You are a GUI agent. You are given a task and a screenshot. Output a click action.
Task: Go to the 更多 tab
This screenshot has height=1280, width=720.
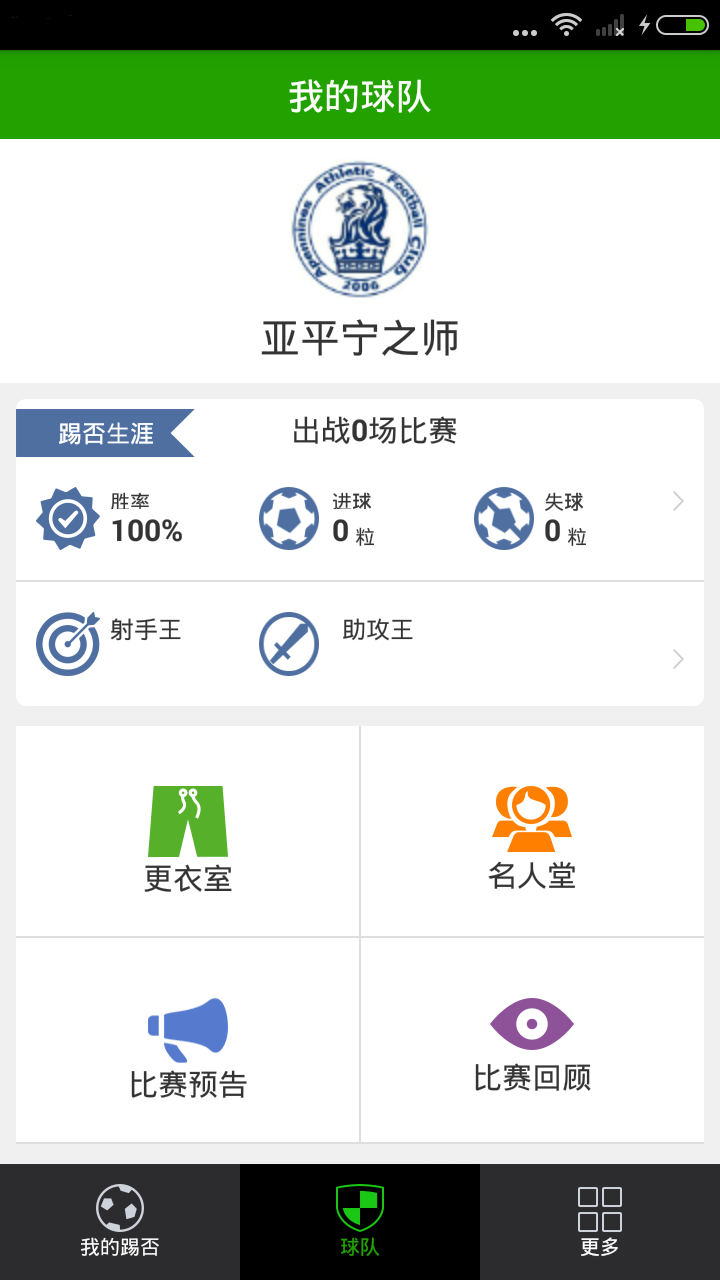pos(600,1222)
